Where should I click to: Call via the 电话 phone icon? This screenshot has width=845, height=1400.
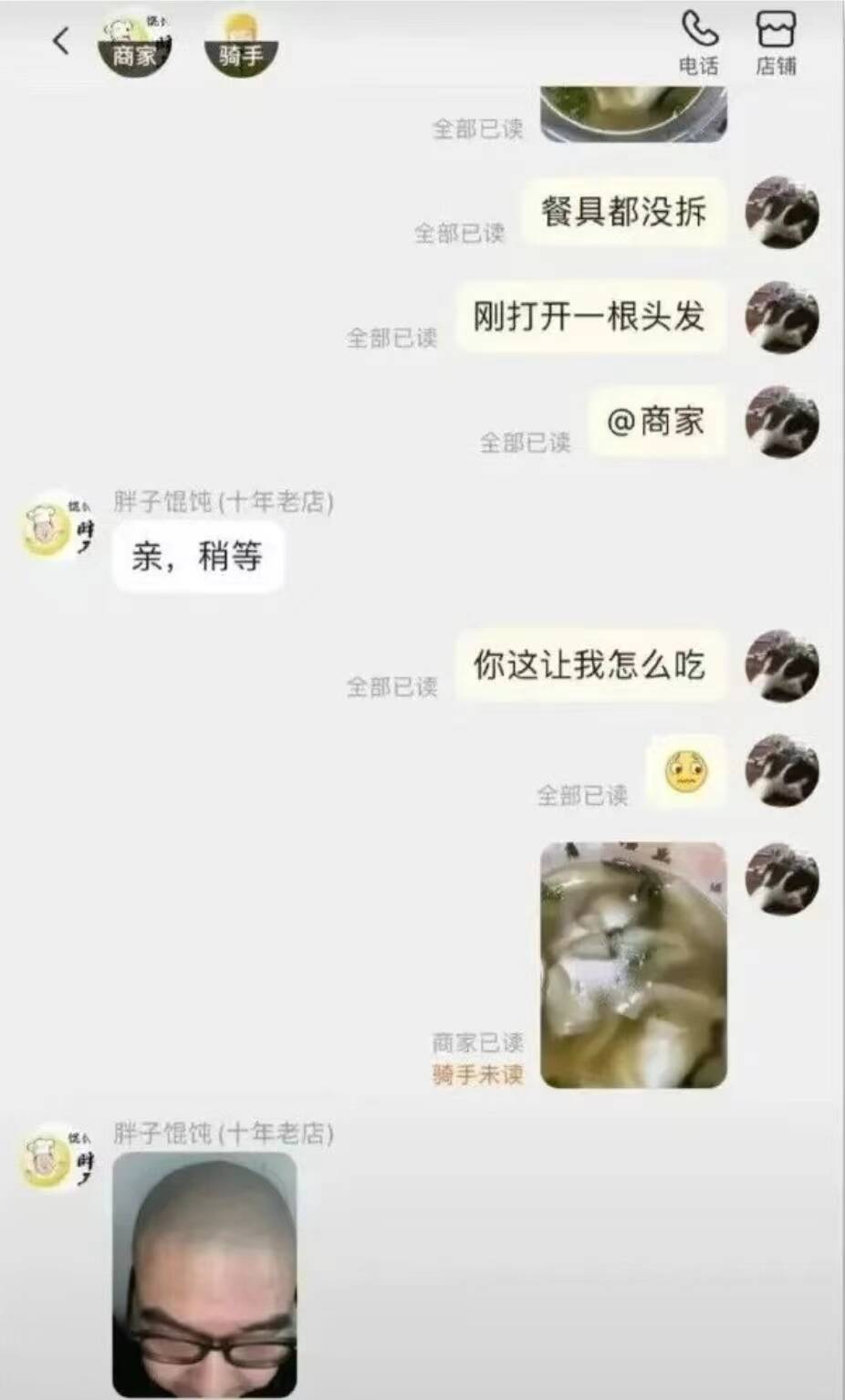(x=699, y=42)
